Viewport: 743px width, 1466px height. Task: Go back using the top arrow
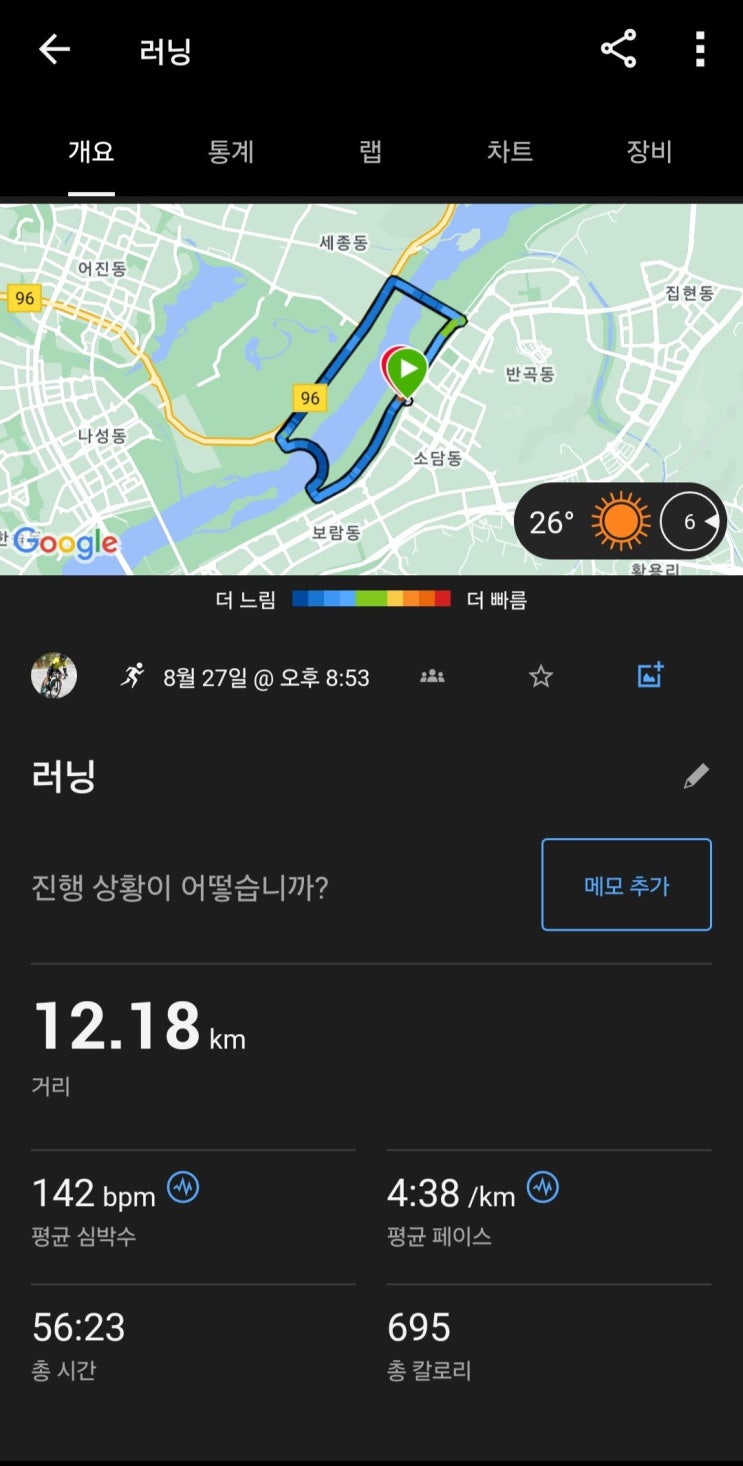coord(54,50)
